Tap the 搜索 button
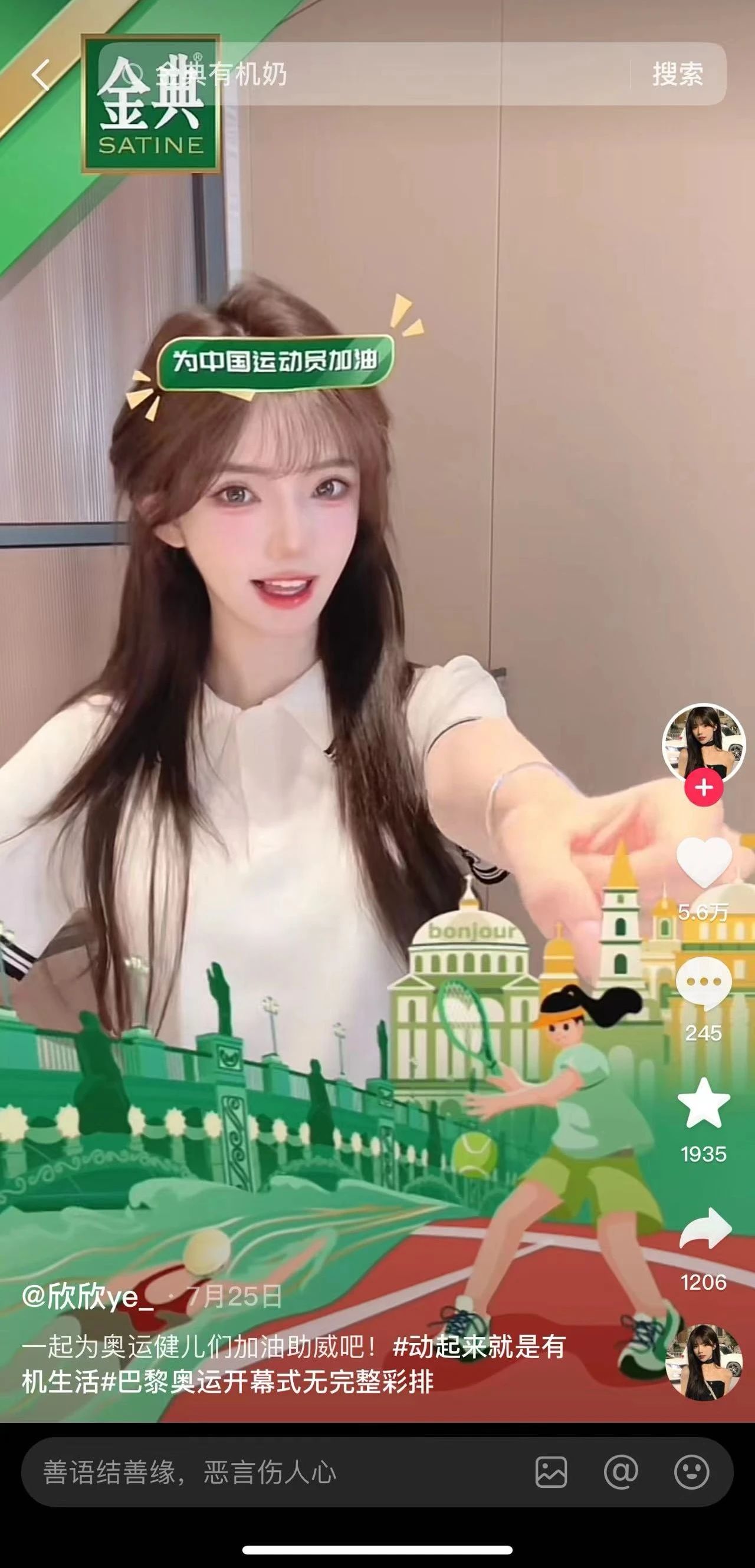 678,74
